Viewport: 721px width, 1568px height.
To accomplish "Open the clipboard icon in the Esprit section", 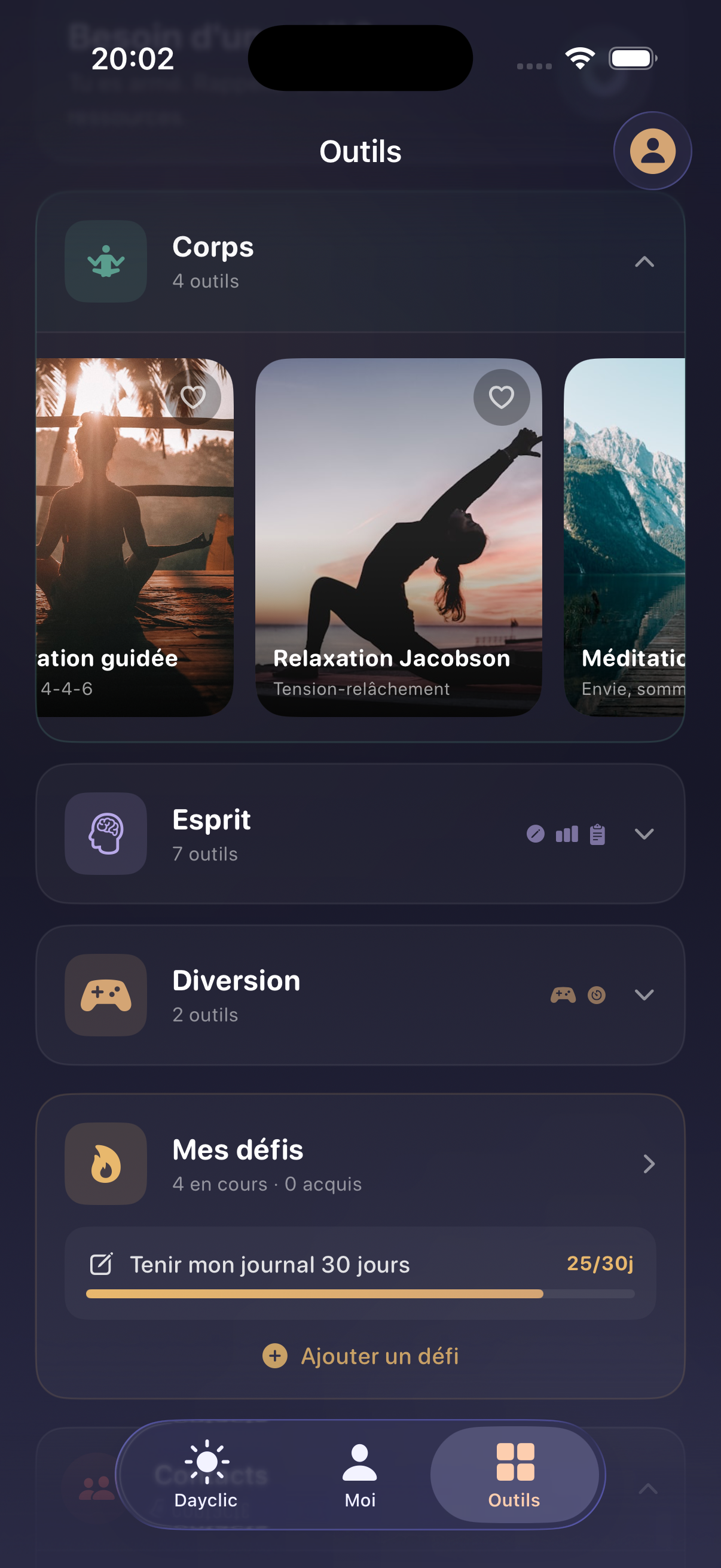I will point(598,834).
